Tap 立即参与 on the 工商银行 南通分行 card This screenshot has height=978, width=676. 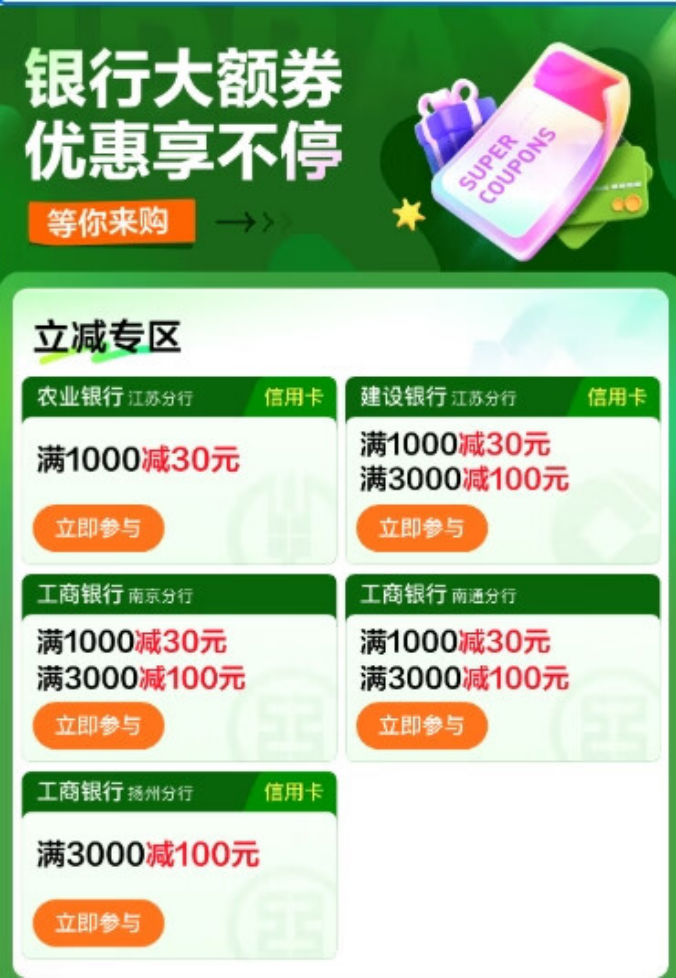click(x=421, y=726)
